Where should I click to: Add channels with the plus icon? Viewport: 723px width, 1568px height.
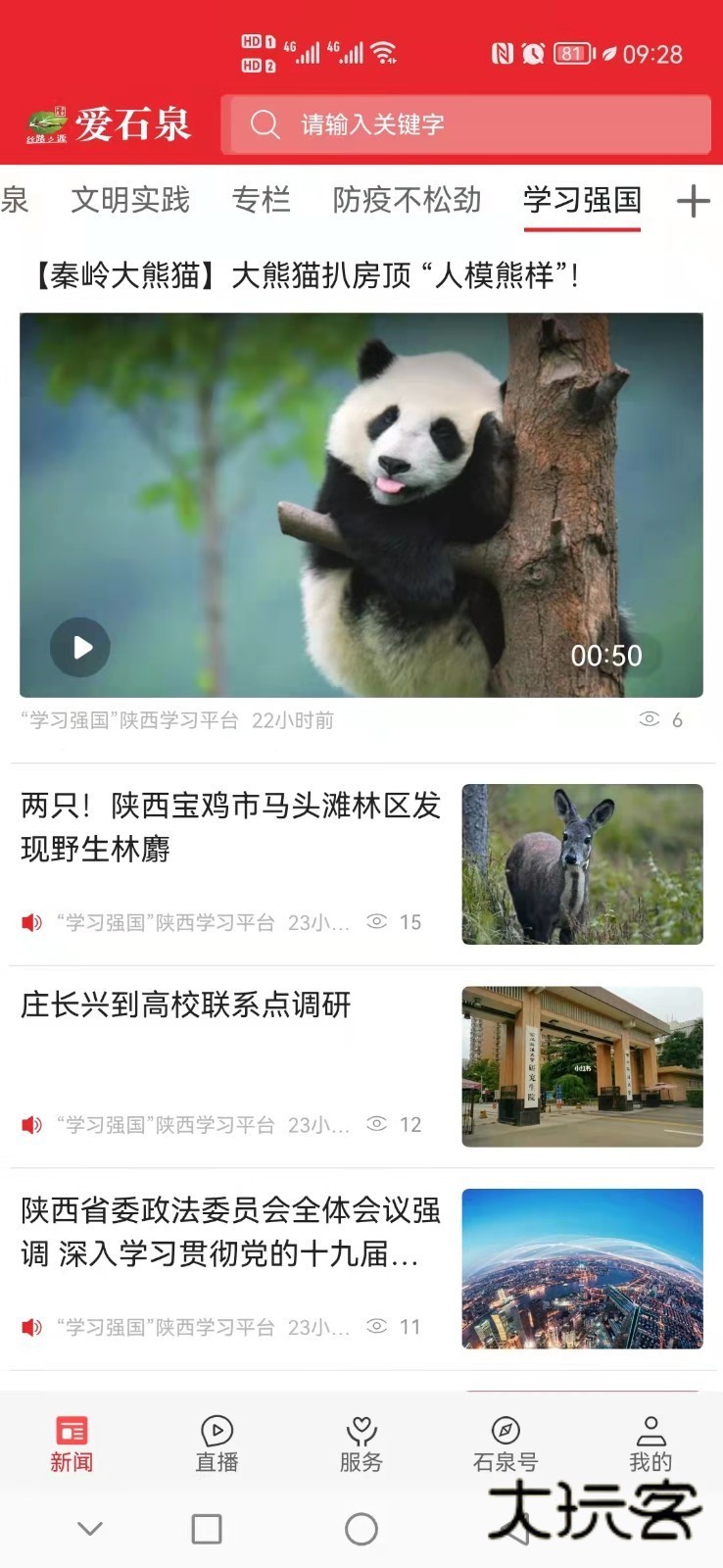(693, 201)
